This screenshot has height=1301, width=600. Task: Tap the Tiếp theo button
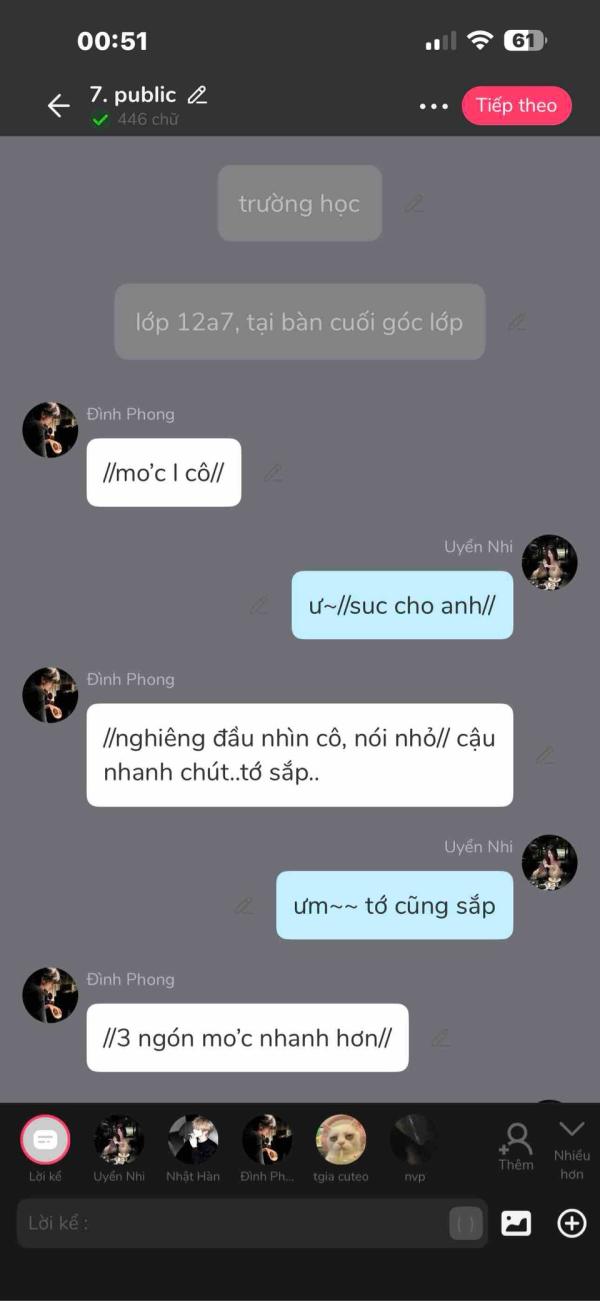pos(516,106)
